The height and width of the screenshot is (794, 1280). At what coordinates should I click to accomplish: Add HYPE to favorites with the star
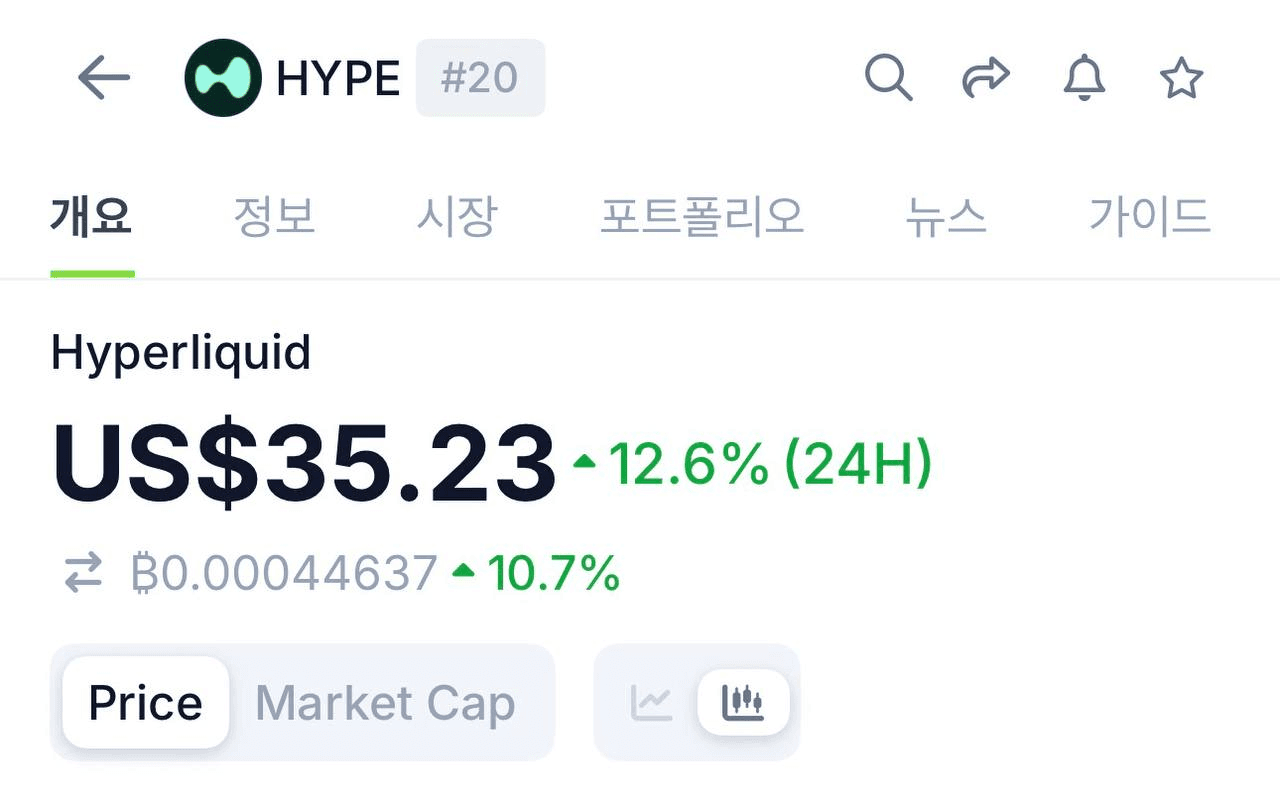point(1181,78)
